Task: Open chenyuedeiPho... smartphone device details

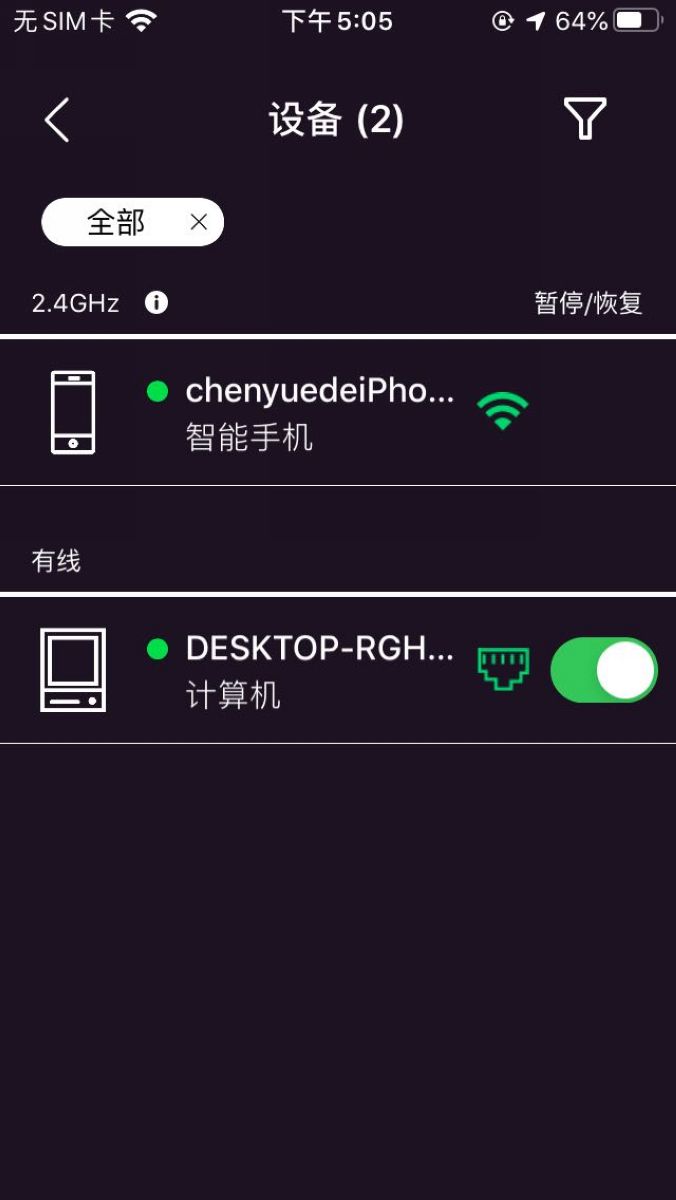Action: 300,411
